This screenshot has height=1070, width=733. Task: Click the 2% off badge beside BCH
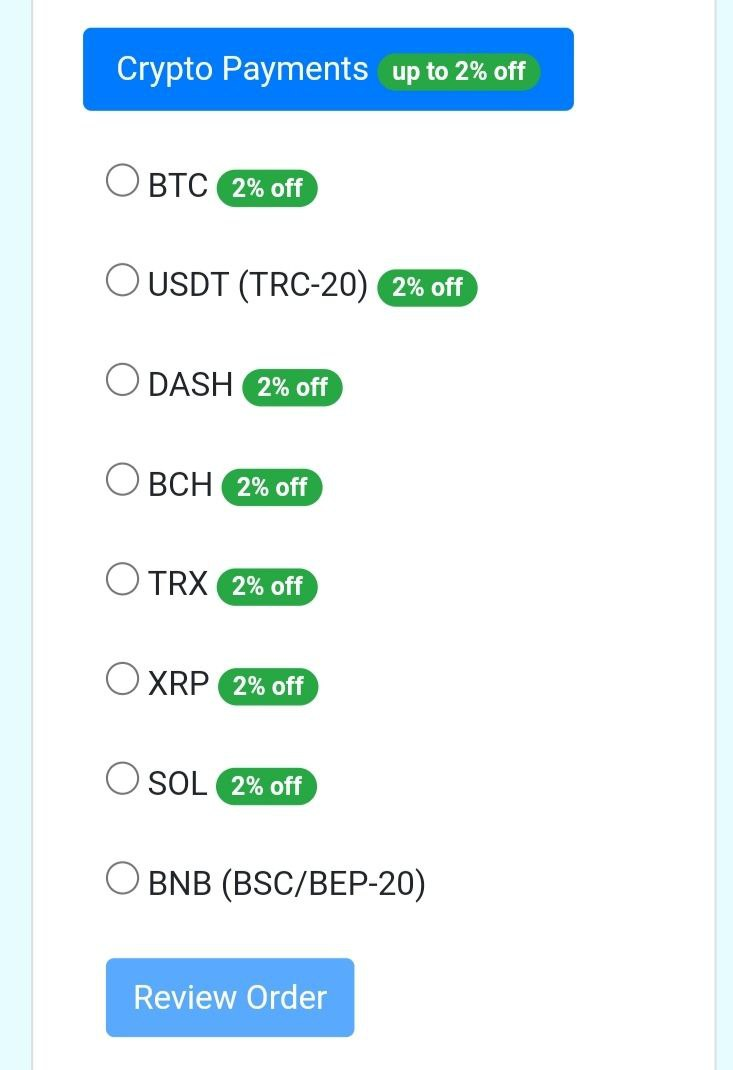271,487
